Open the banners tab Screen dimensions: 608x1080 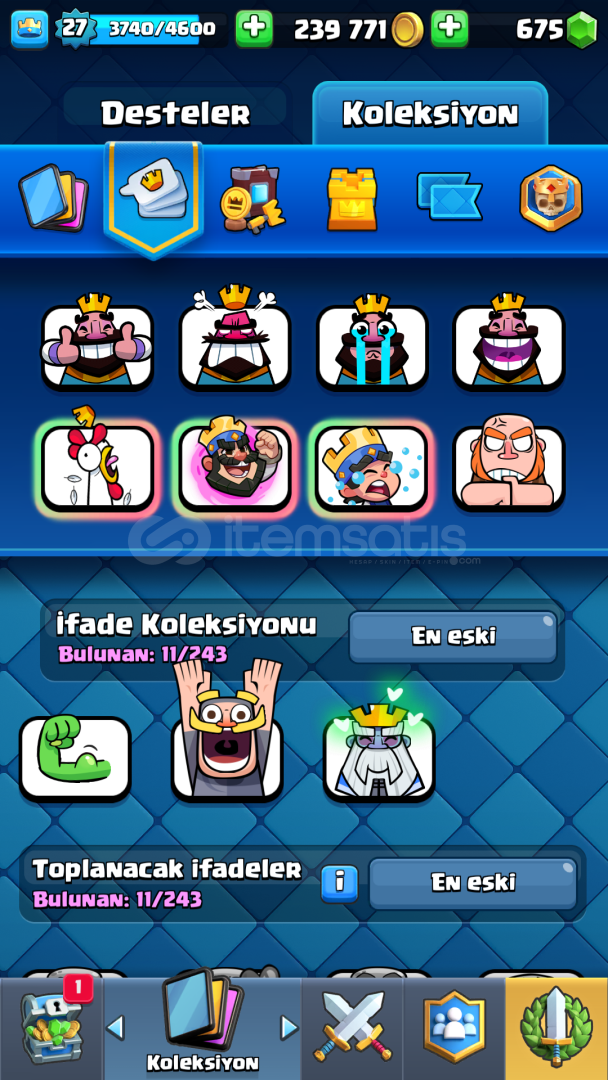pos(449,196)
